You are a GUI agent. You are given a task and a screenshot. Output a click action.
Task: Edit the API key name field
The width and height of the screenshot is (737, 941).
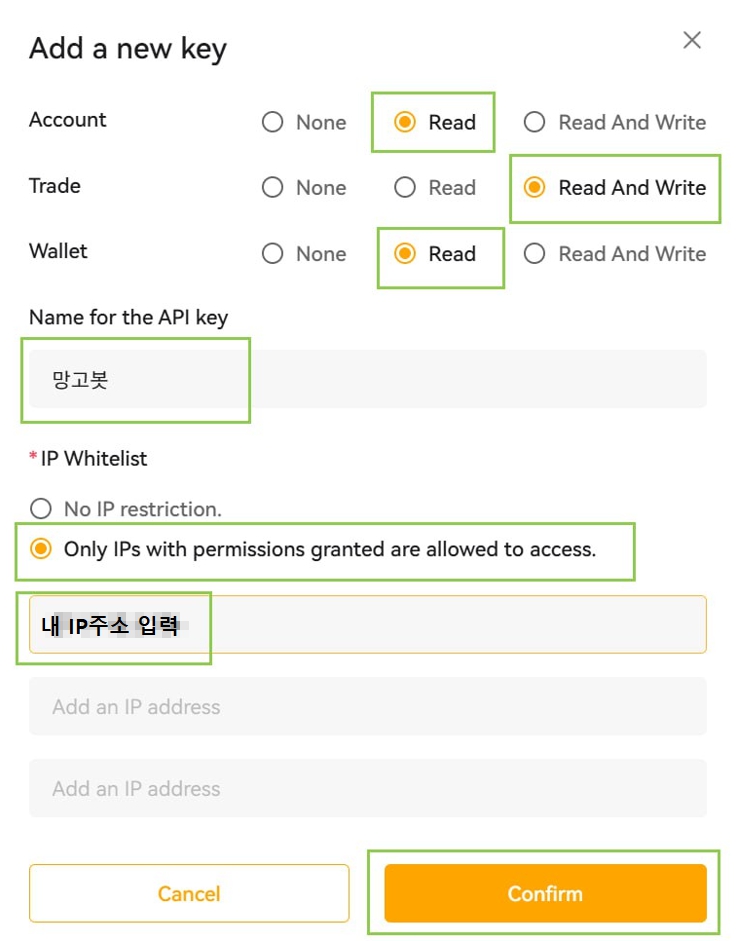tap(367, 379)
